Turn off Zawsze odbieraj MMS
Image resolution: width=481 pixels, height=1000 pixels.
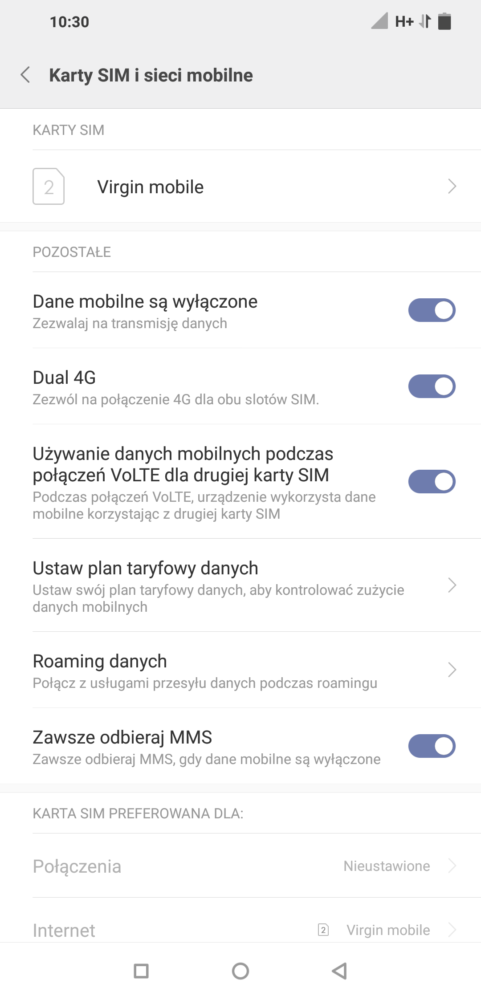(x=432, y=746)
